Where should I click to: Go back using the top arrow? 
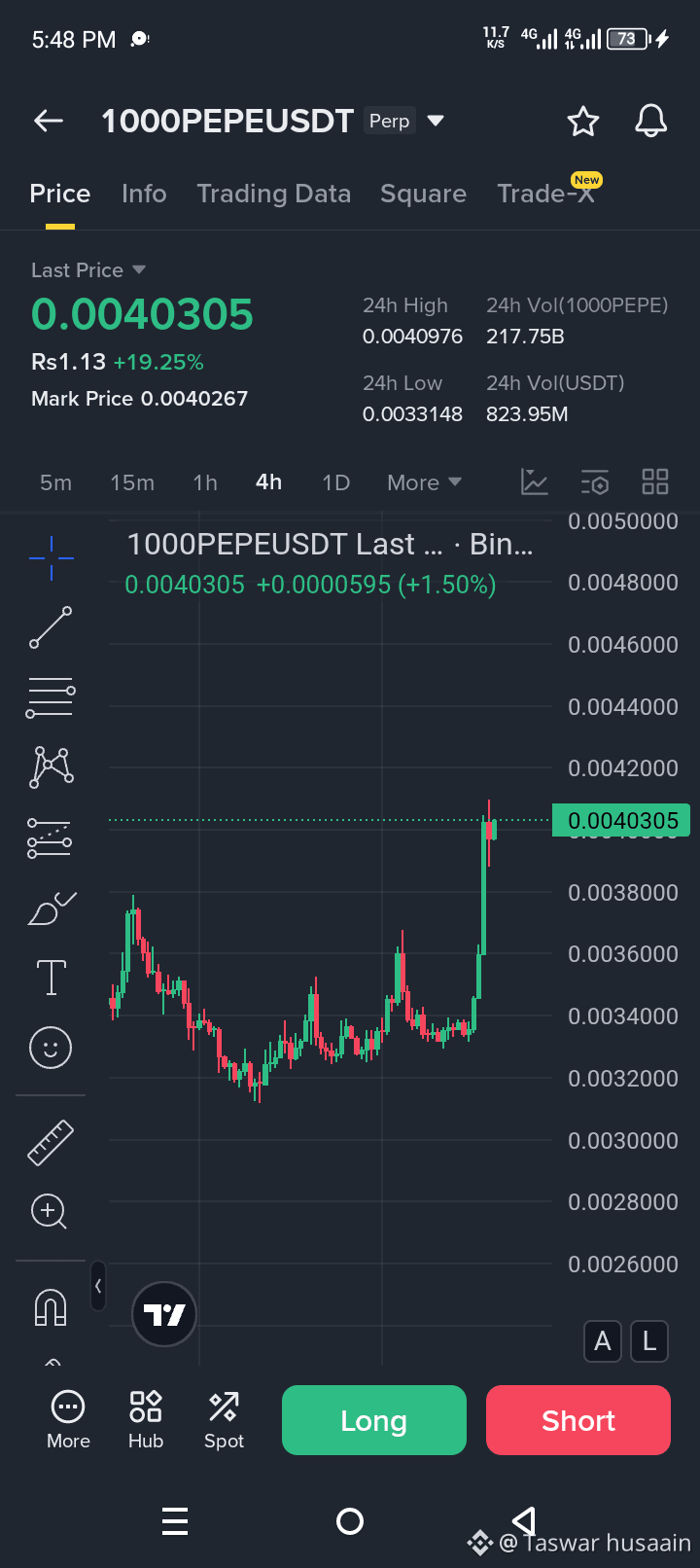(x=49, y=121)
